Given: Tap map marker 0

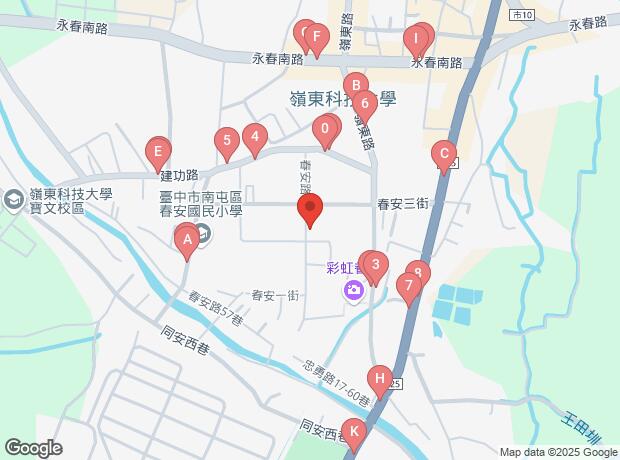Looking at the screenshot, I should pos(325,129).
